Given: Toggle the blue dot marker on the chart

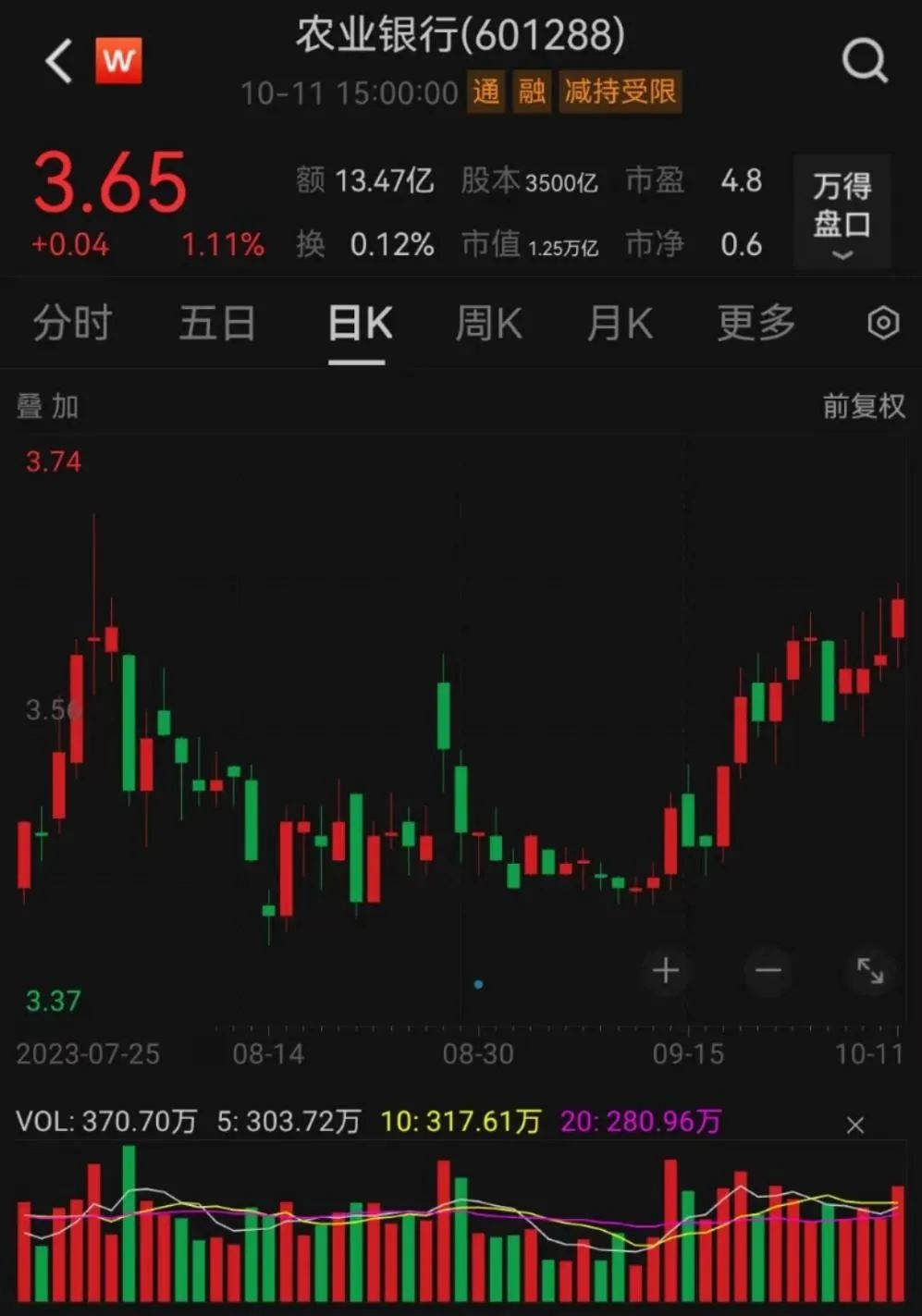Looking at the screenshot, I should (477, 985).
